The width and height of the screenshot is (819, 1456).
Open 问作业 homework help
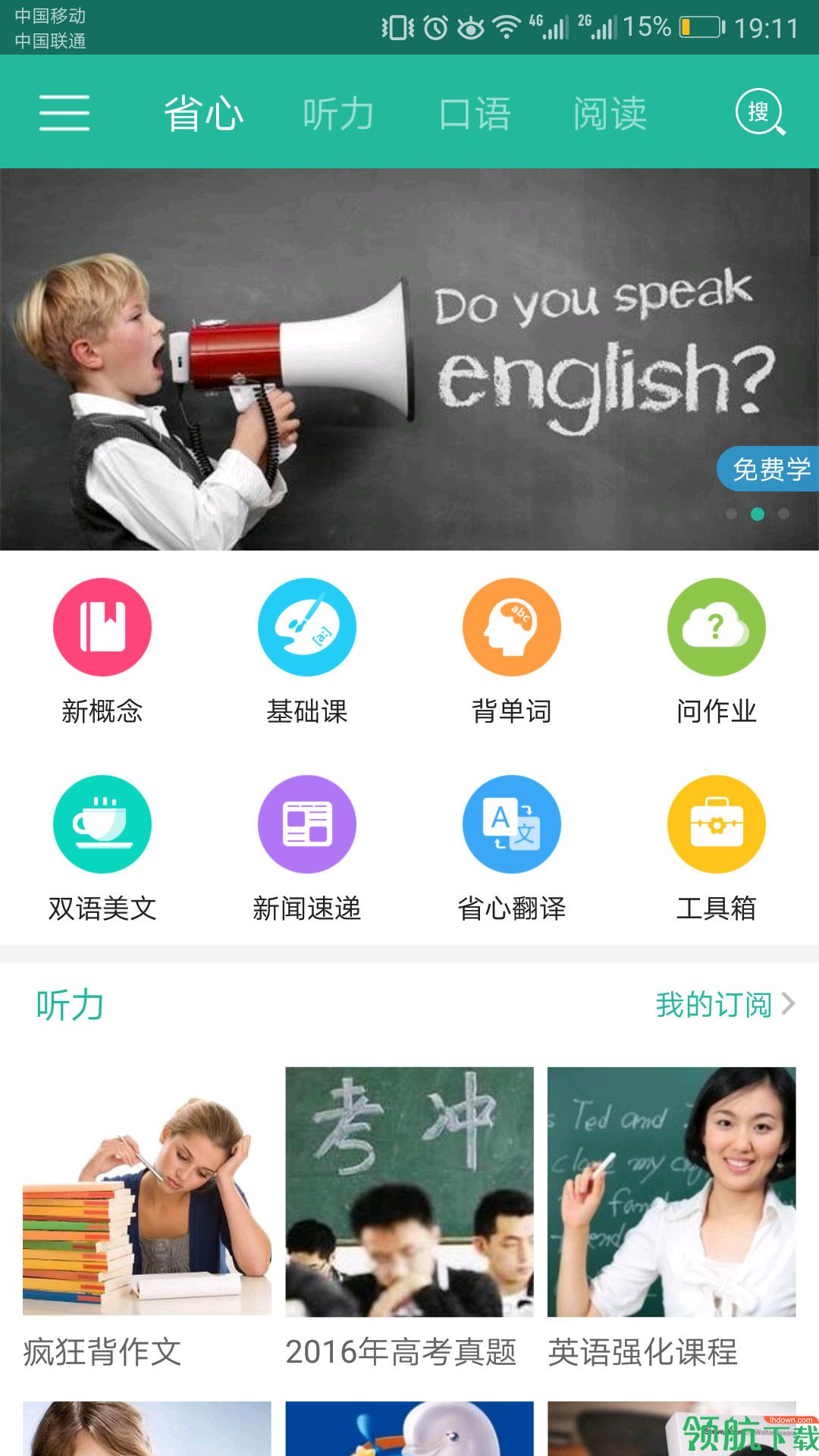click(717, 628)
